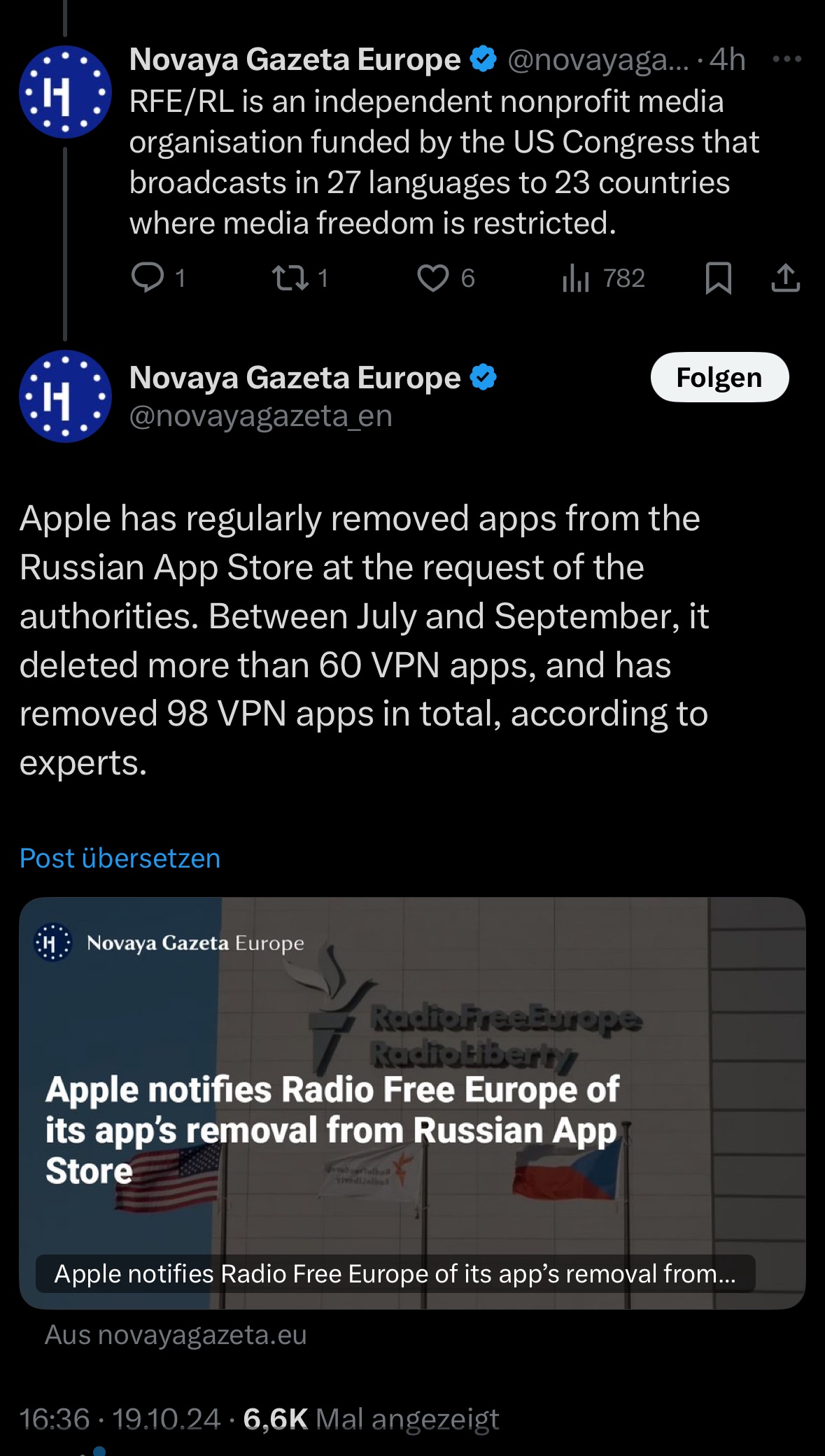The height and width of the screenshot is (1456, 825).
Task: Open the avatar of the RFE/RL post author
Action: 65,92
